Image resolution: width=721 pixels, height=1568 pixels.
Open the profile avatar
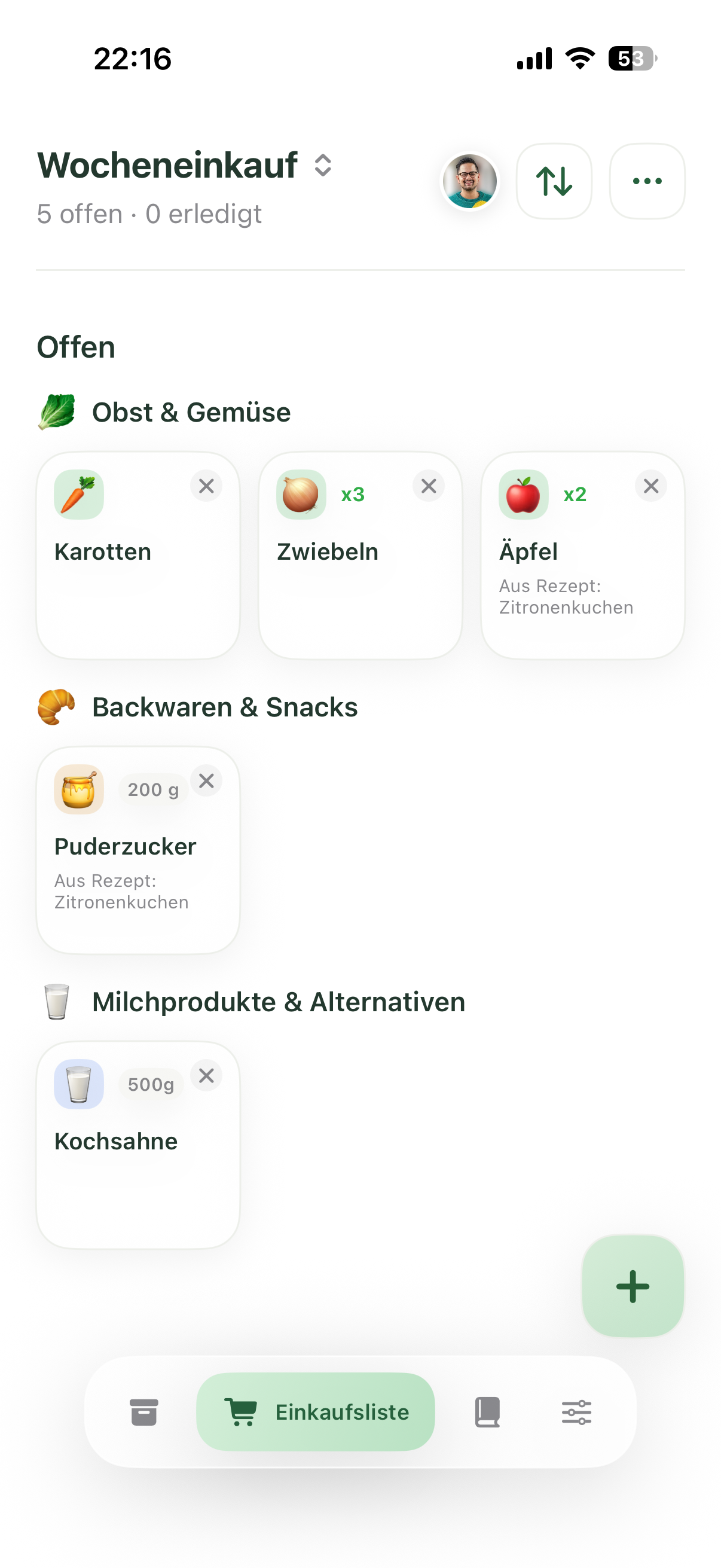469,181
